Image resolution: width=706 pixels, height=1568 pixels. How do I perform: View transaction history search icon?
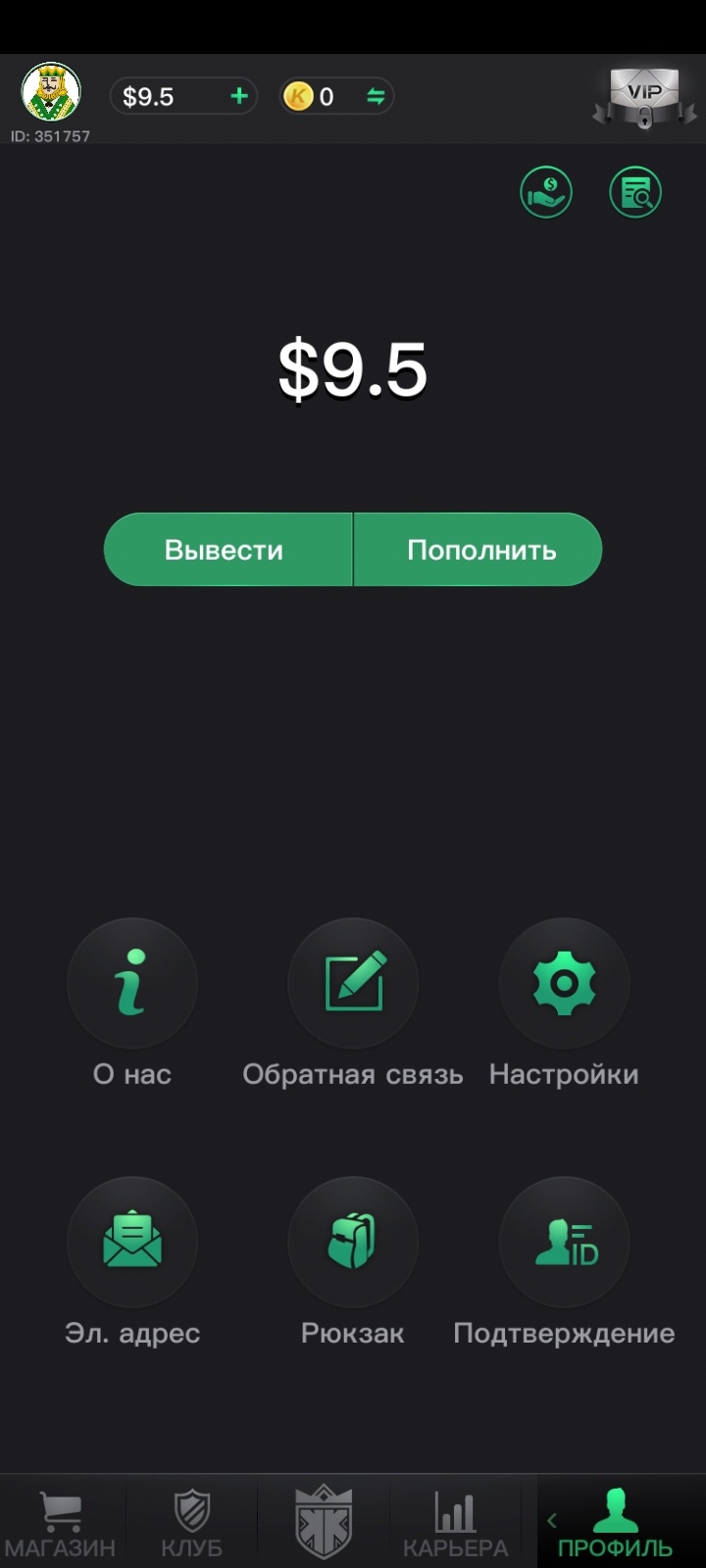[x=635, y=192]
